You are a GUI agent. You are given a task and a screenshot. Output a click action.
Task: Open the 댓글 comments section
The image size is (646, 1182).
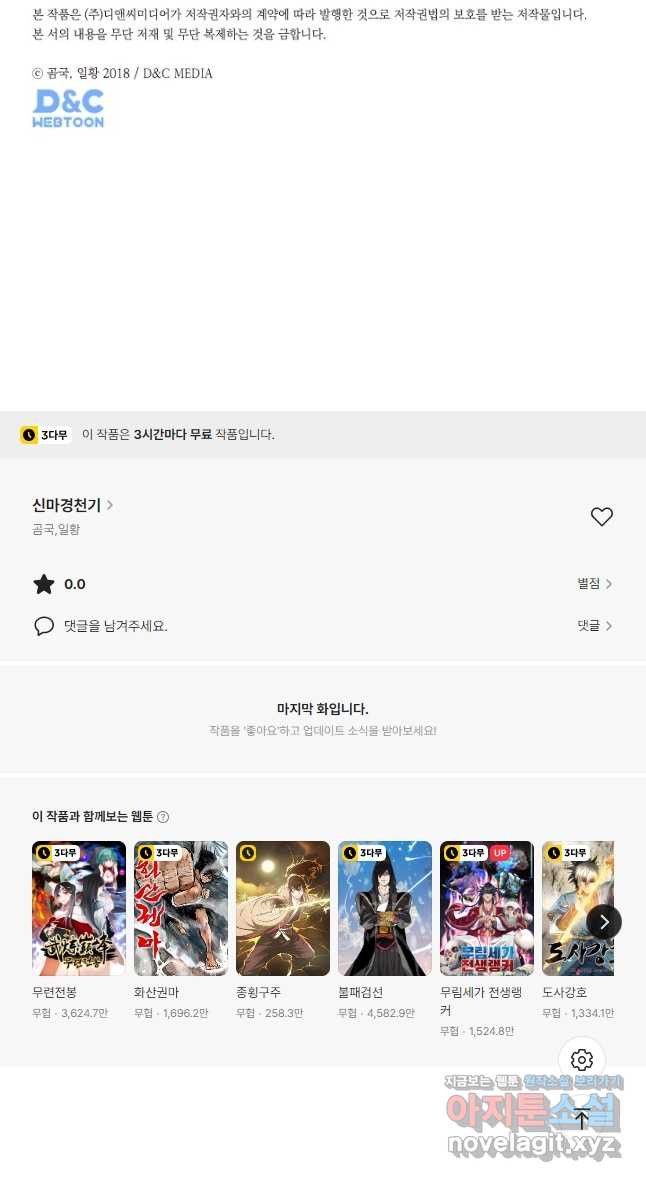click(594, 626)
